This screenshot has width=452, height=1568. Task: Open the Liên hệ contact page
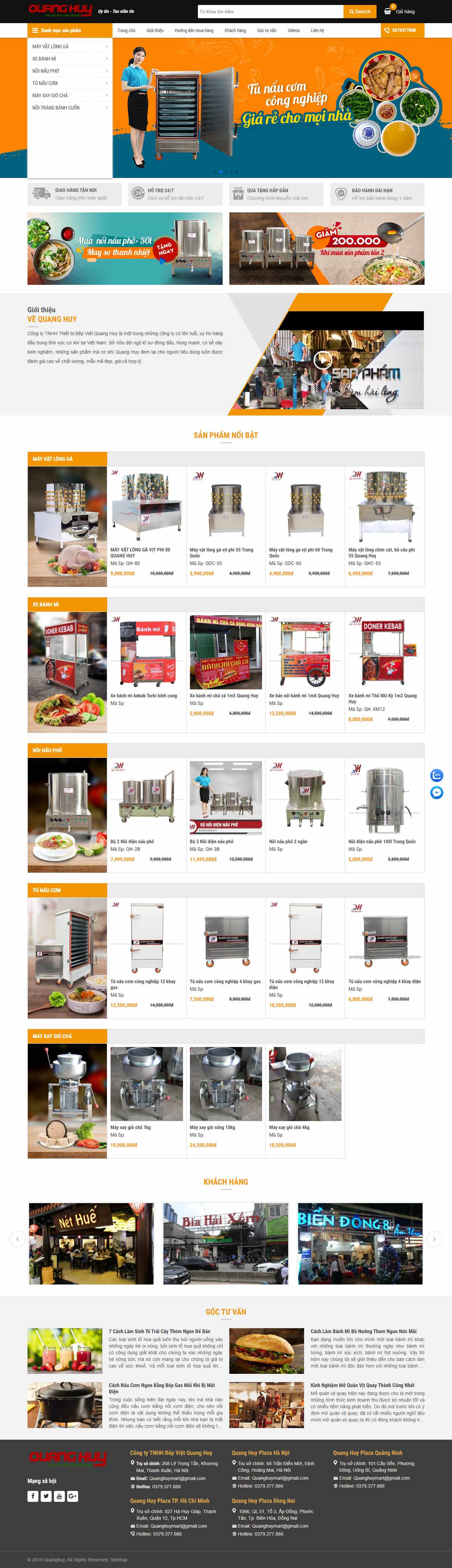pos(317,30)
